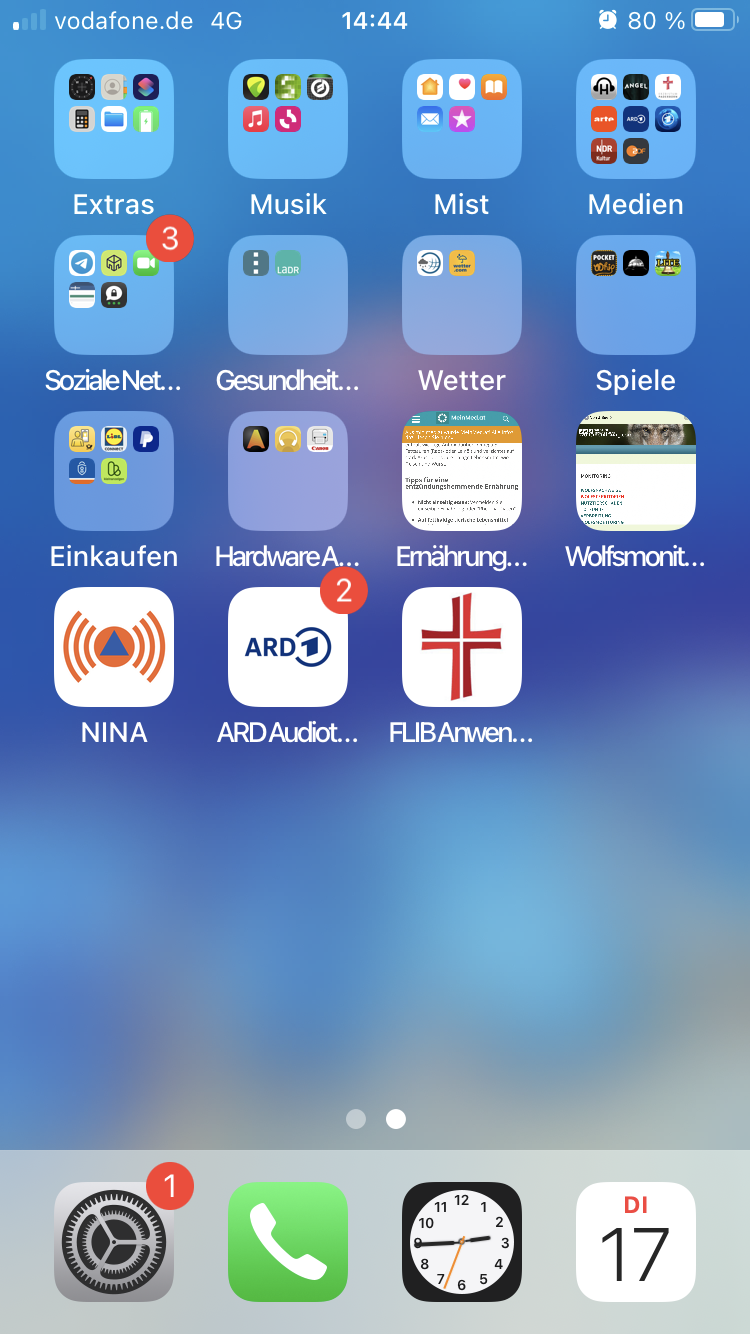Viewport: 750px width, 1334px height.
Task: Launch the ARD Audiothek app
Action: coord(288,647)
